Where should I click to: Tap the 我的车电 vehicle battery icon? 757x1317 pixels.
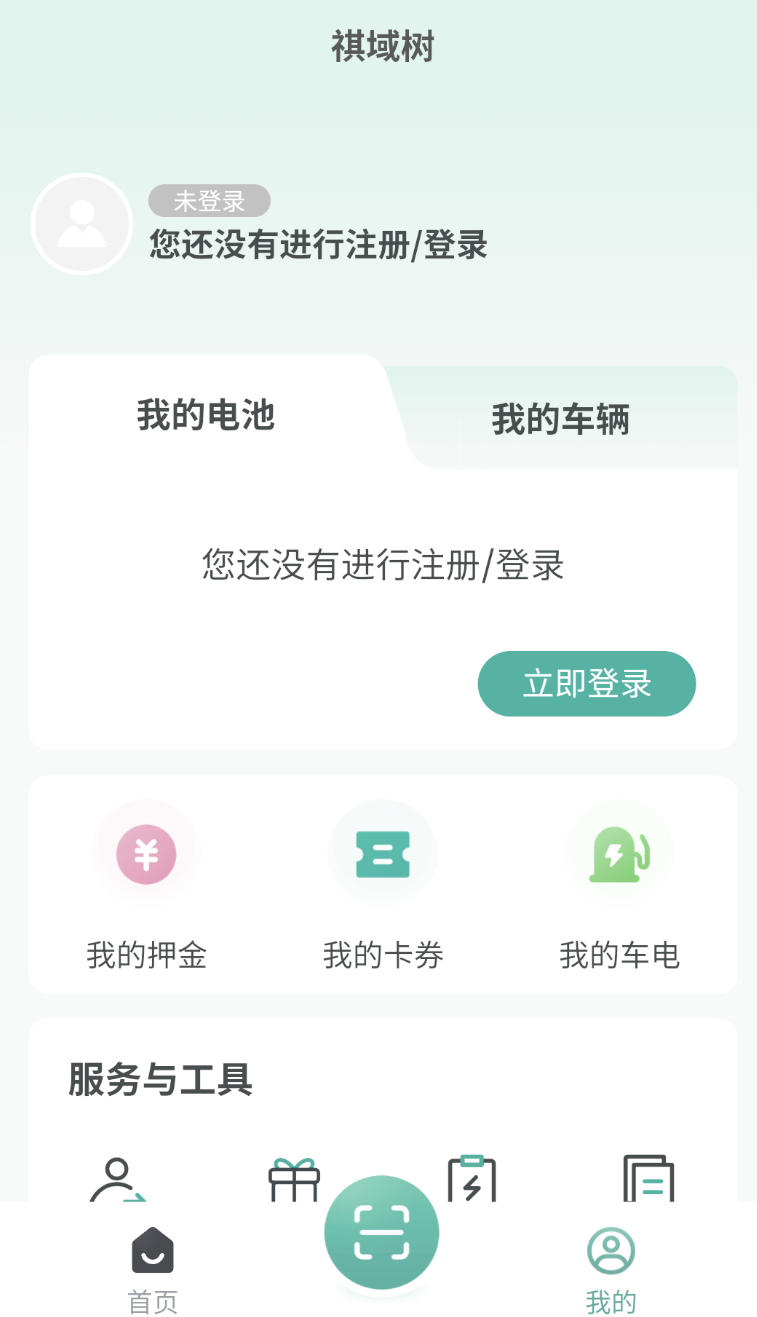click(619, 853)
